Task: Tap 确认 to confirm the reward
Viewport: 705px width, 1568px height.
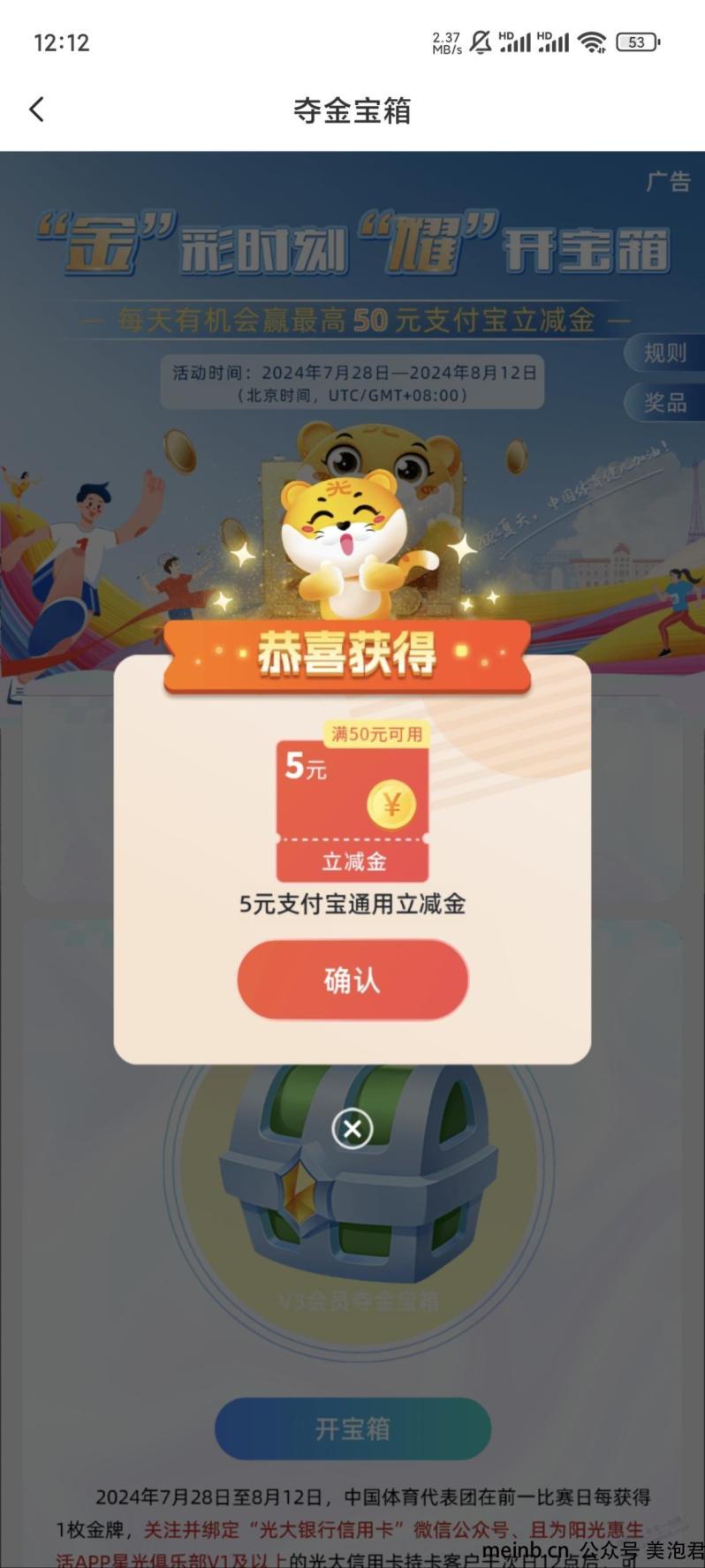Action: [x=352, y=980]
